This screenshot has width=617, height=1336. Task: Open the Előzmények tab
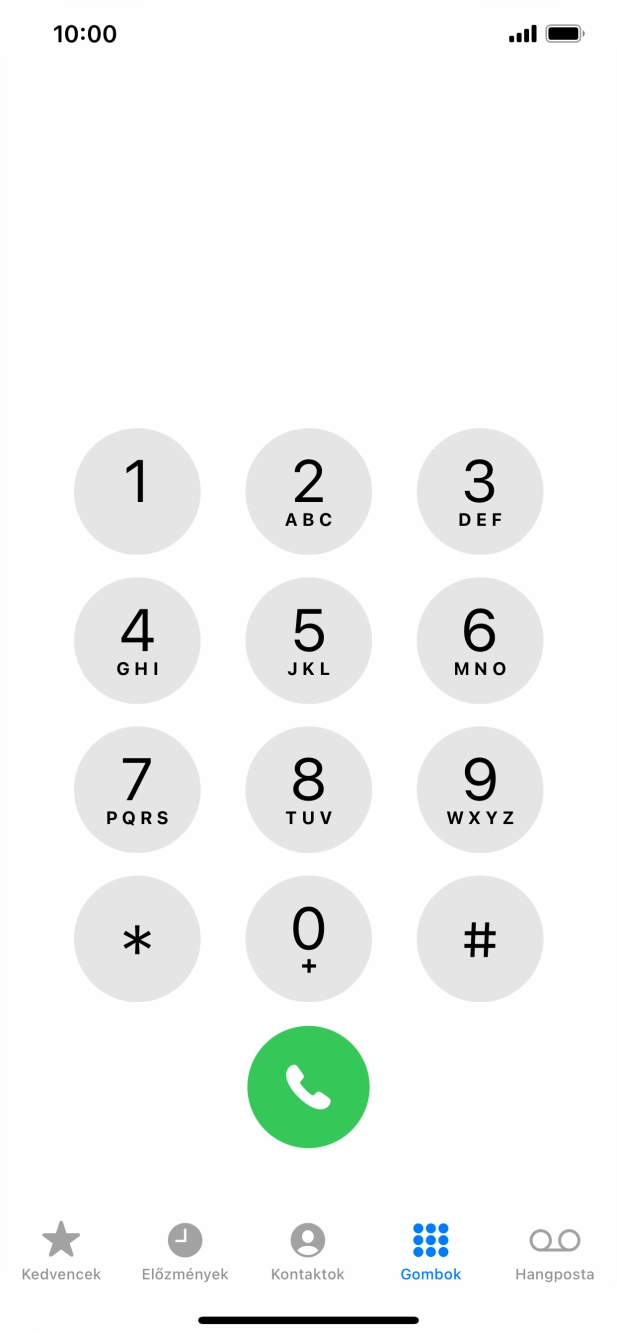(184, 1251)
